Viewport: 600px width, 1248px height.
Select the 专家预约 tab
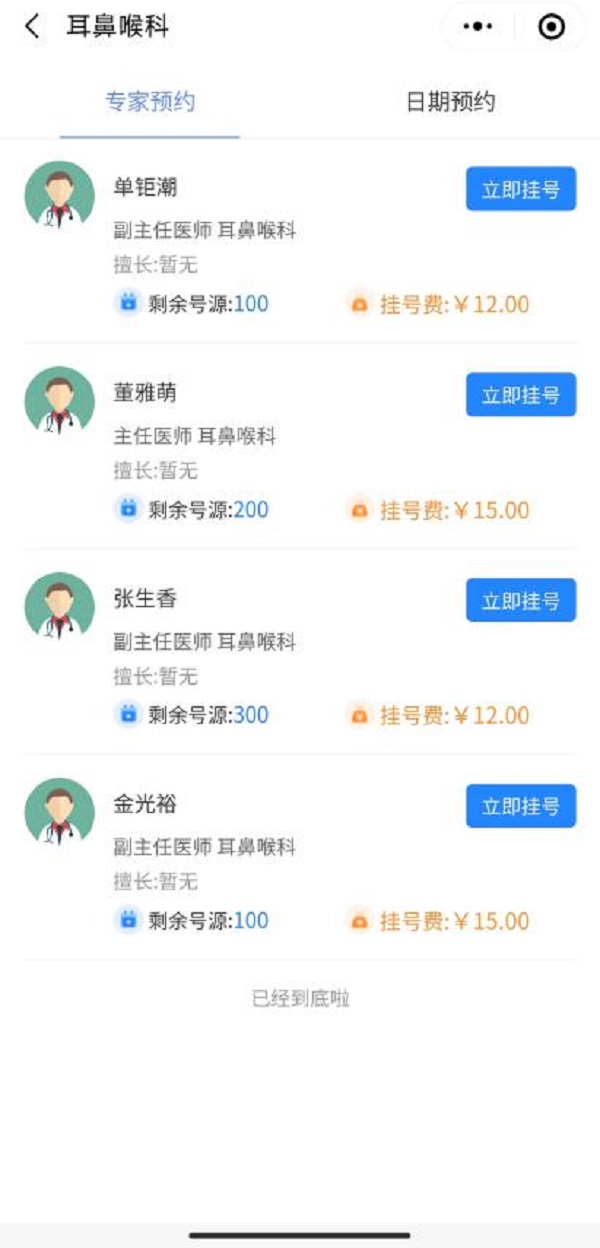tap(150, 102)
